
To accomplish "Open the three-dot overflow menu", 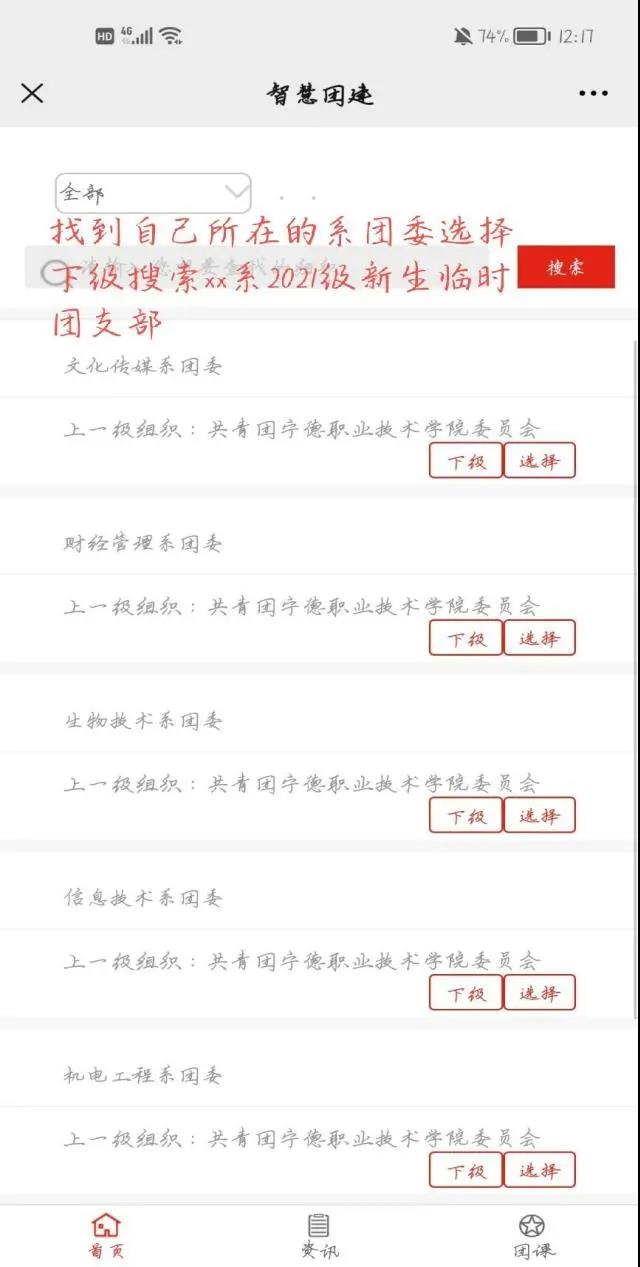I will point(593,93).
